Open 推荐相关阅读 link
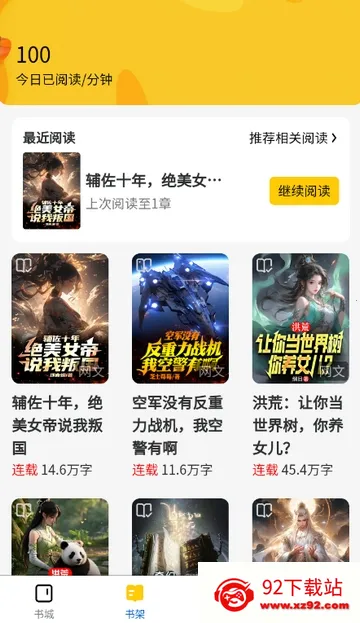The width and height of the screenshot is (360, 623). [x=293, y=138]
